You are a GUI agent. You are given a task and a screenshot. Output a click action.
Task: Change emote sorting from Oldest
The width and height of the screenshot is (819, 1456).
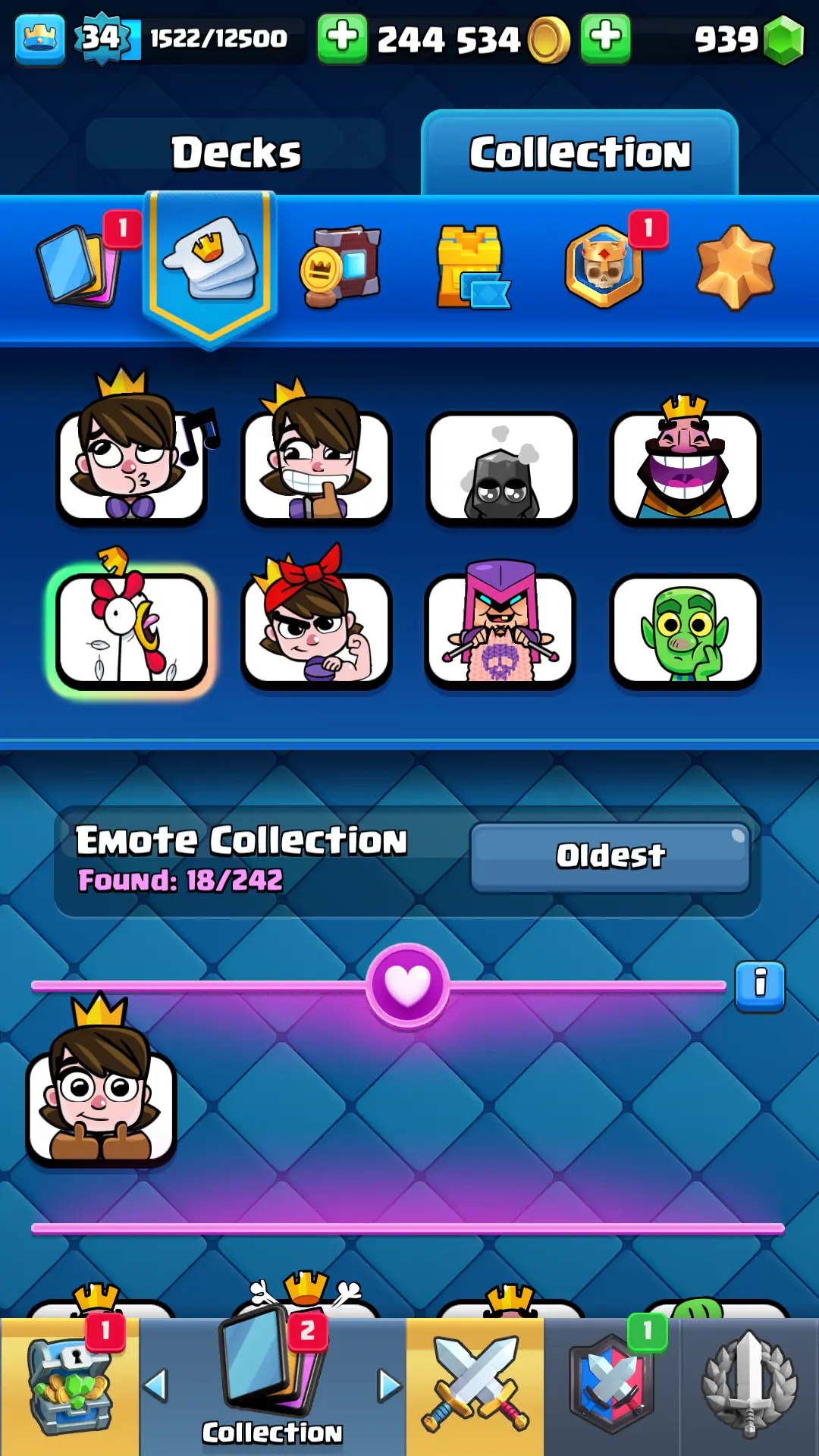point(610,857)
